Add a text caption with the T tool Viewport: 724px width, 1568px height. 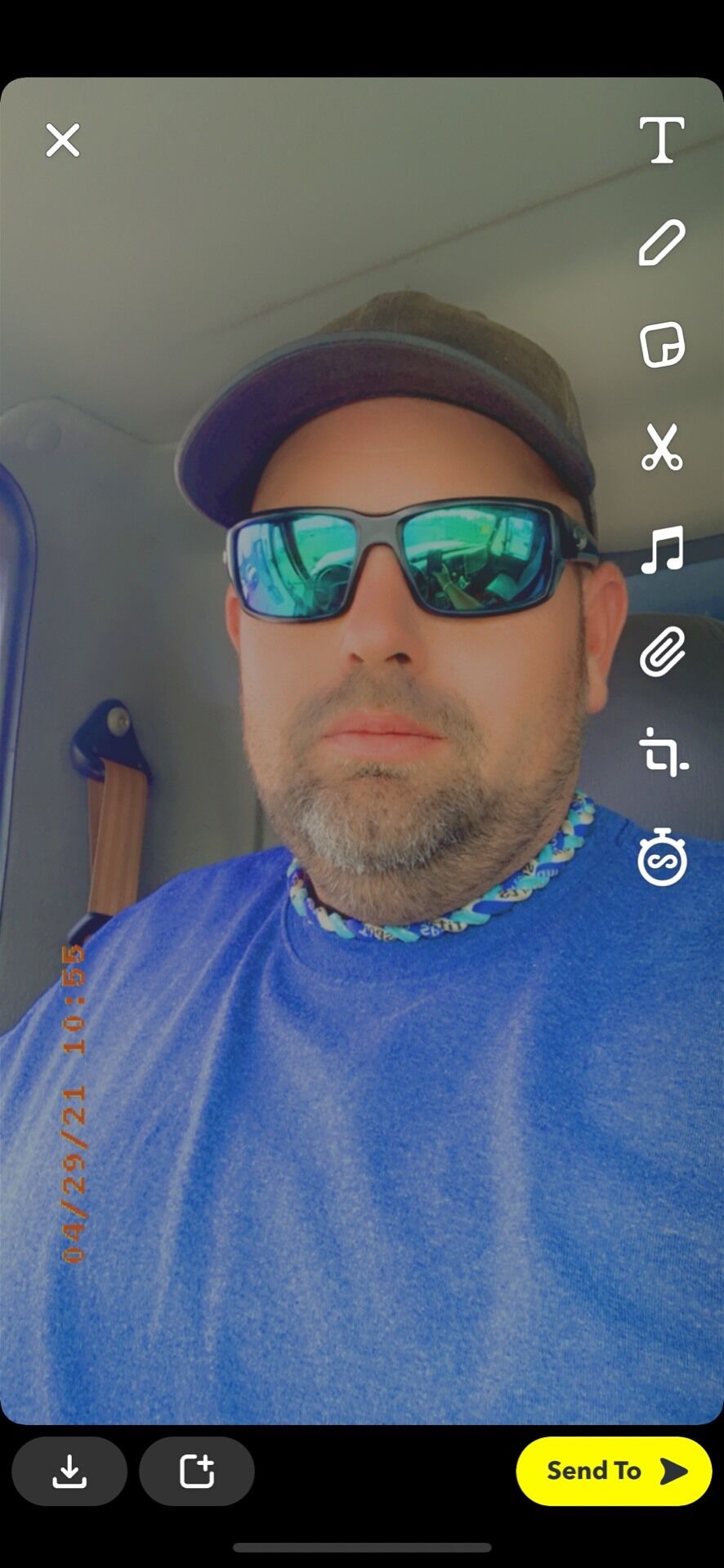click(x=661, y=140)
